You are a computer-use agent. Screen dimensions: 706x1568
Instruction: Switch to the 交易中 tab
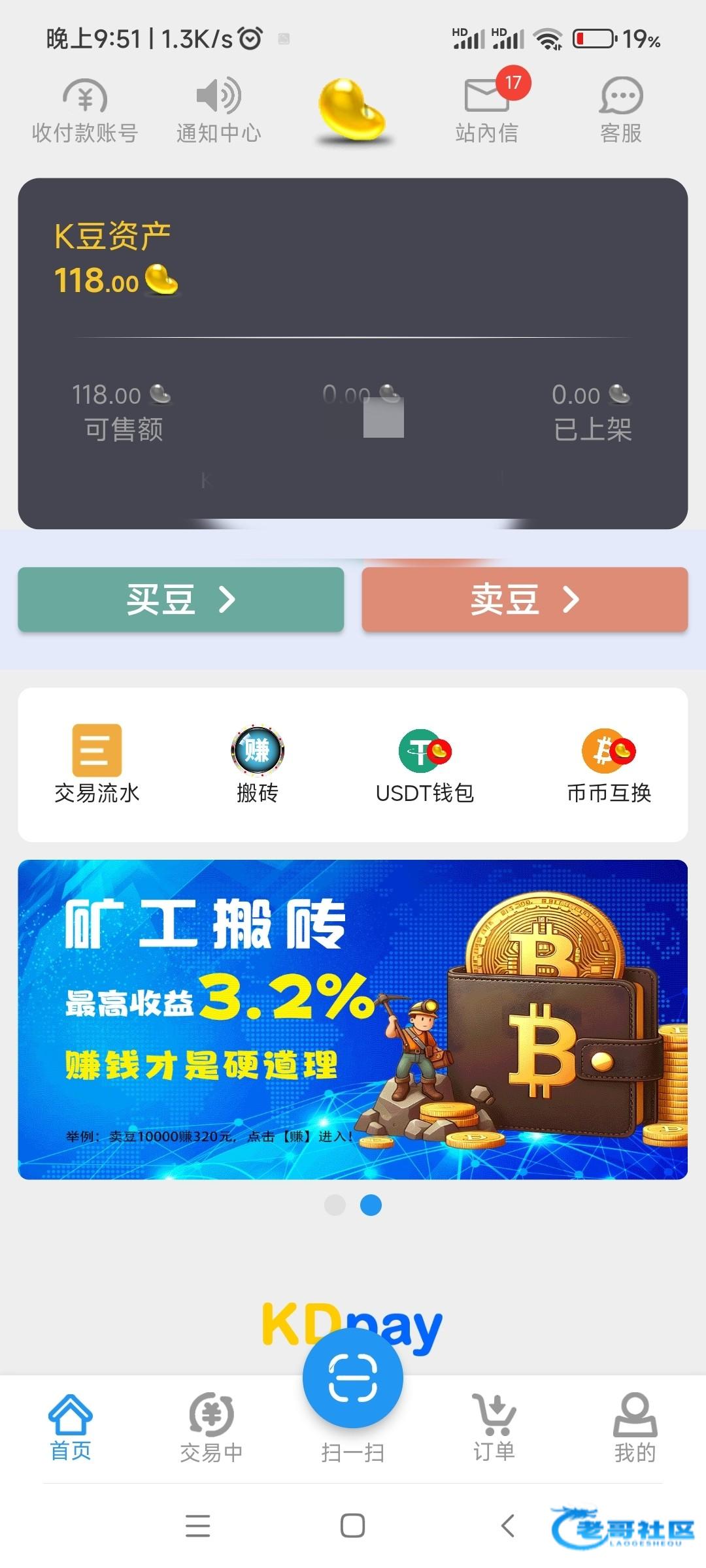(x=212, y=1428)
